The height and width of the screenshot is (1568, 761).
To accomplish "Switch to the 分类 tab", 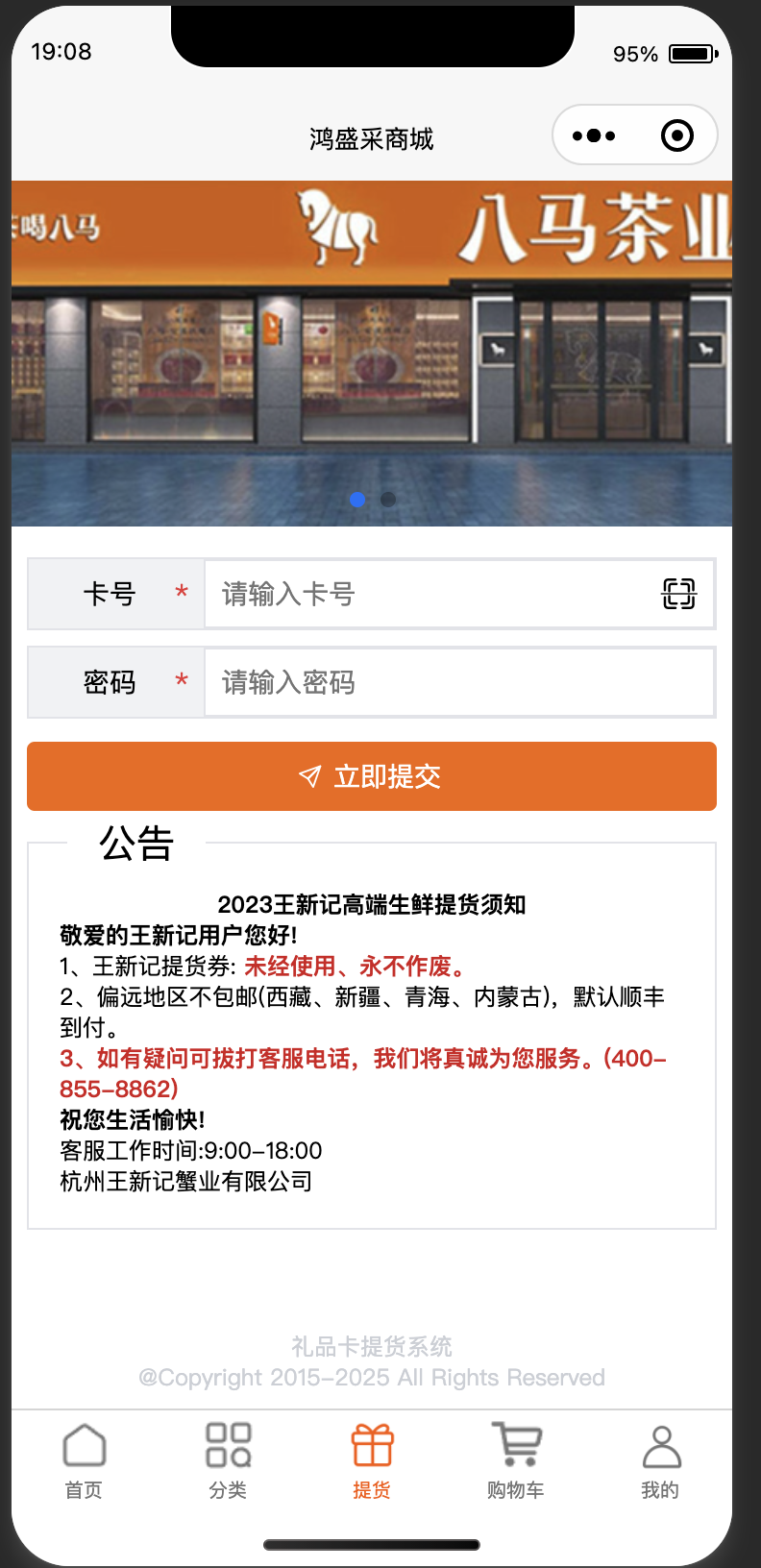I will 228,1461.
